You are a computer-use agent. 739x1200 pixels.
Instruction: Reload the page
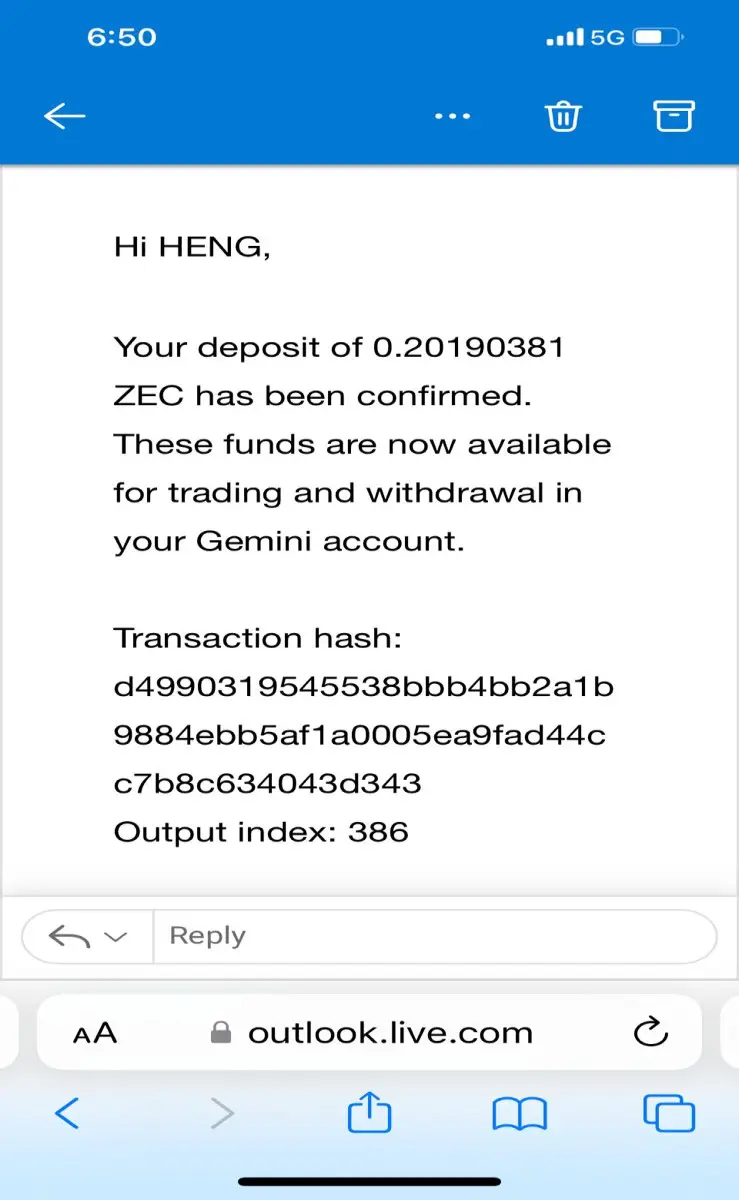click(x=651, y=1032)
